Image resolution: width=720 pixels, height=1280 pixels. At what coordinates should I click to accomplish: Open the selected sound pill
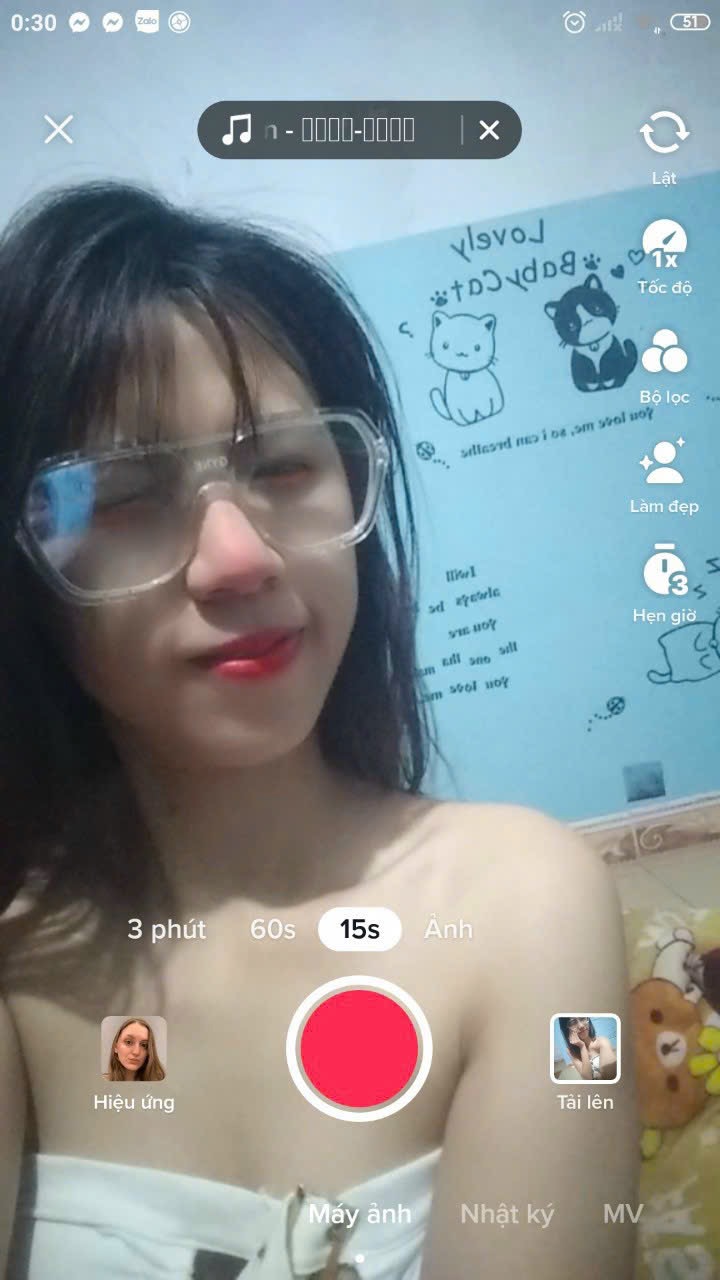point(330,130)
